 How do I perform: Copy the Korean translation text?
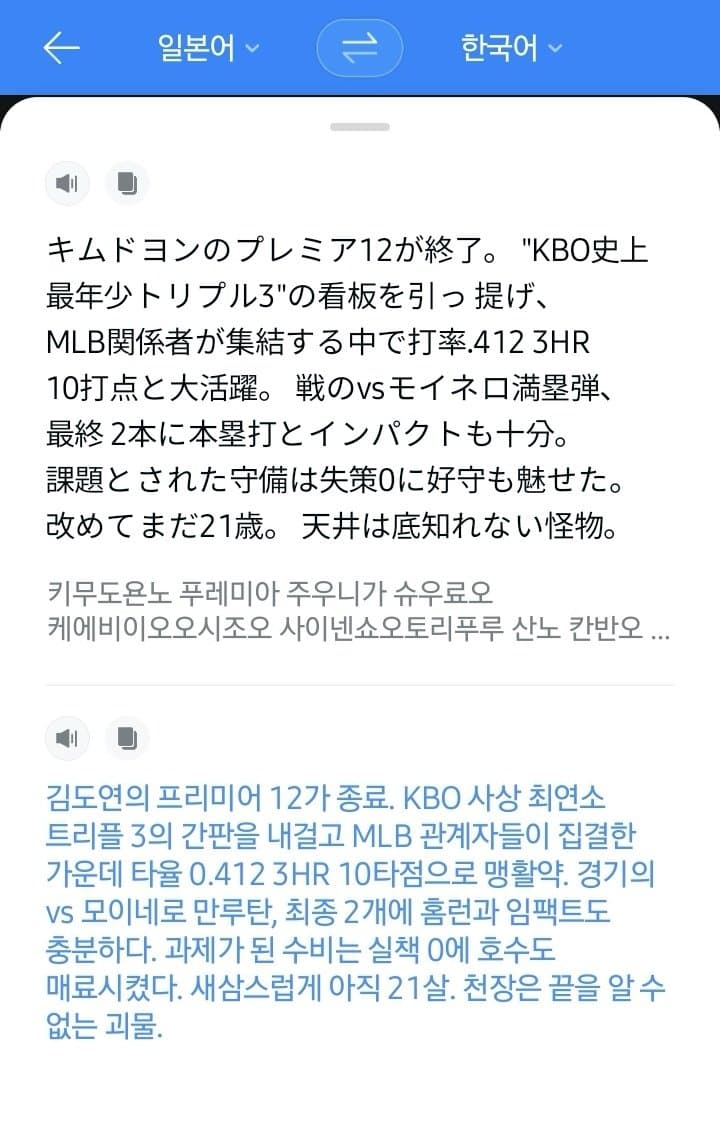click(127, 739)
